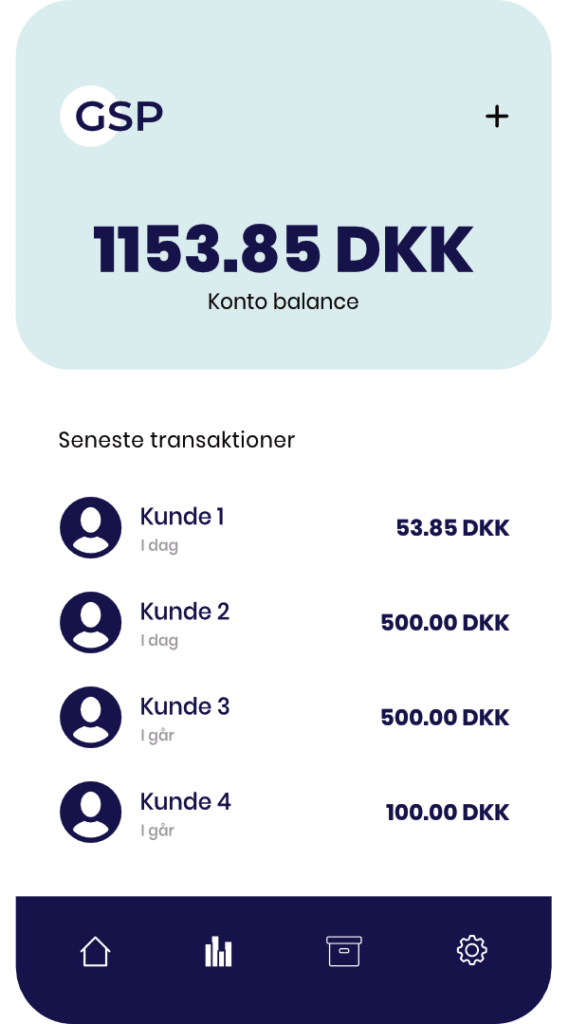Switch to the statistics chart tab
Screen dimensions: 569x1024
(x=218, y=951)
